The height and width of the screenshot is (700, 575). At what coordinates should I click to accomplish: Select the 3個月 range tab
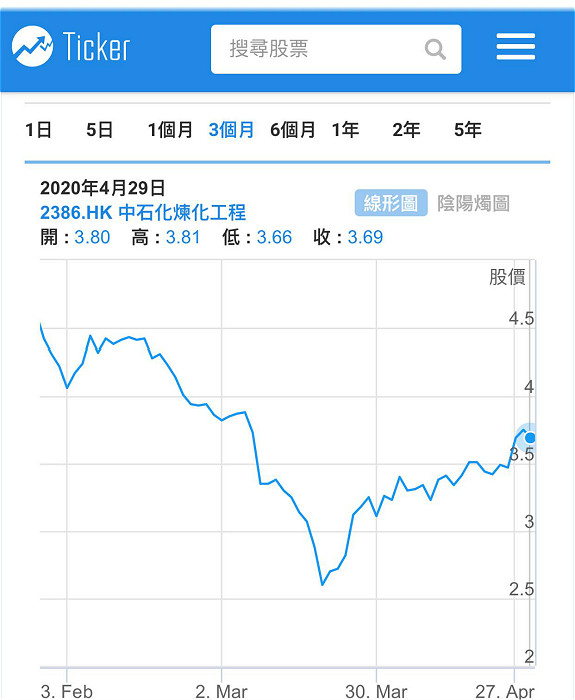231,130
